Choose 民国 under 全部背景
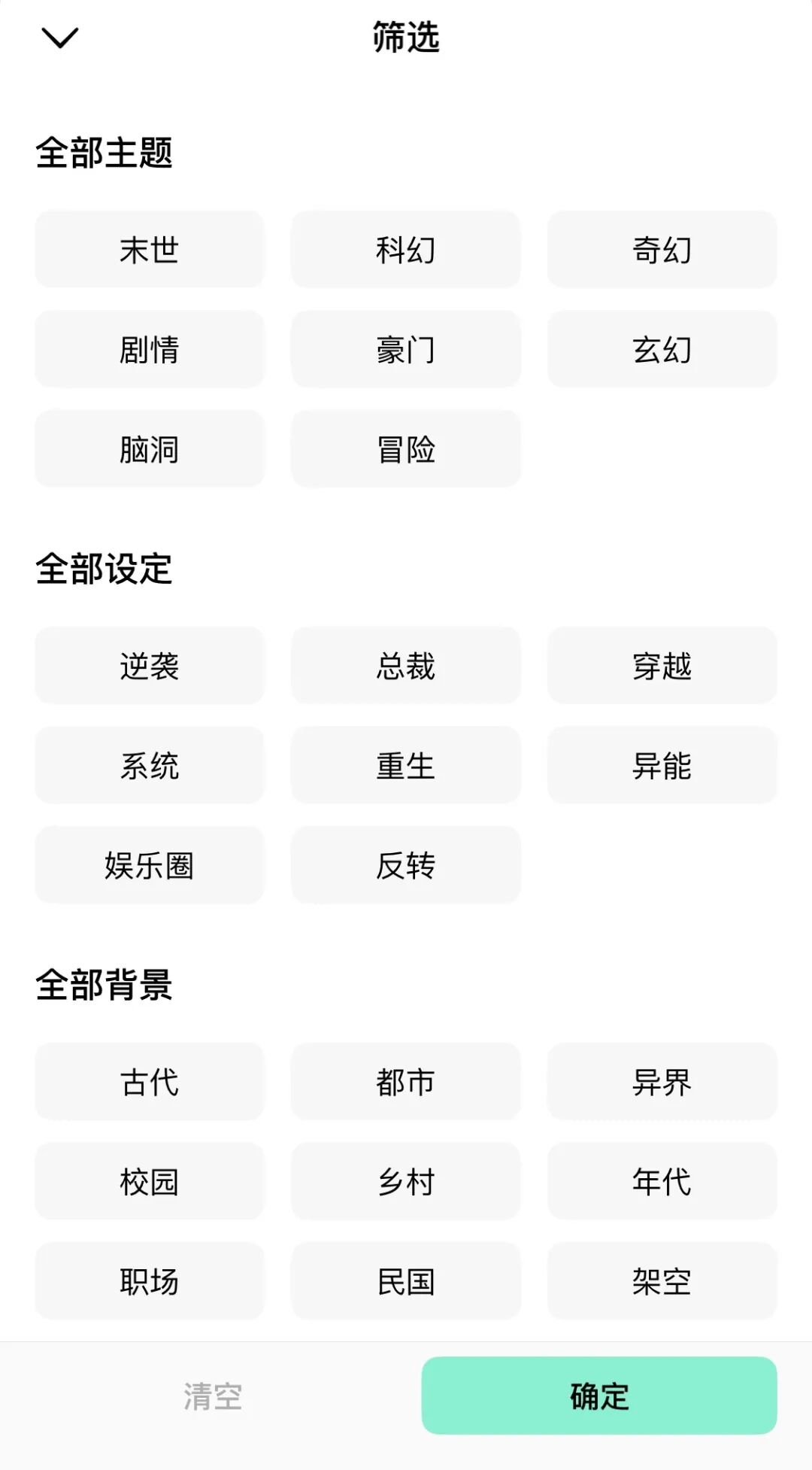Screen dimensions: 812x1470 pos(406,1281)
